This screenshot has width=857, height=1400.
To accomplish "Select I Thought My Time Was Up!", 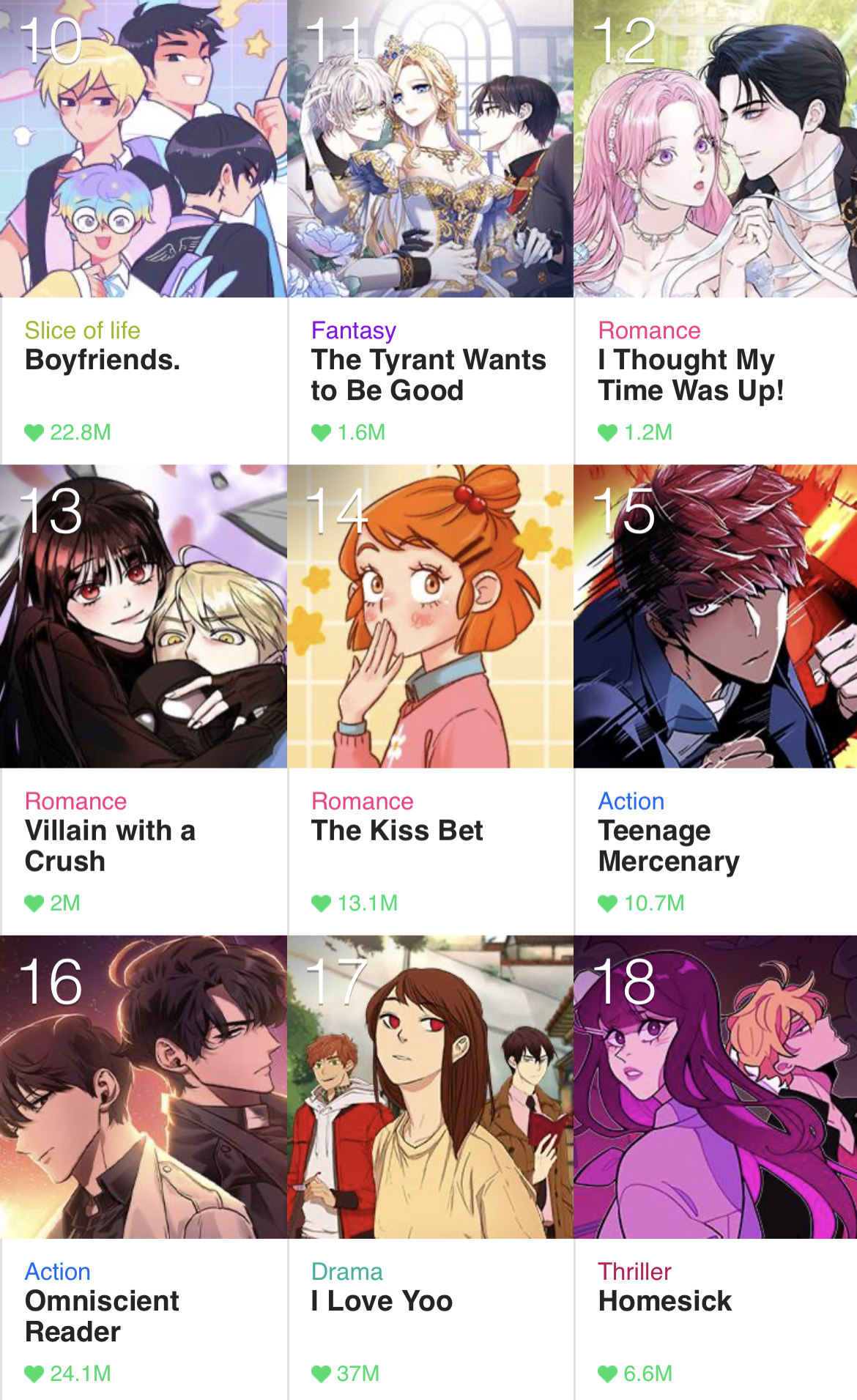I will pos(716,232).
